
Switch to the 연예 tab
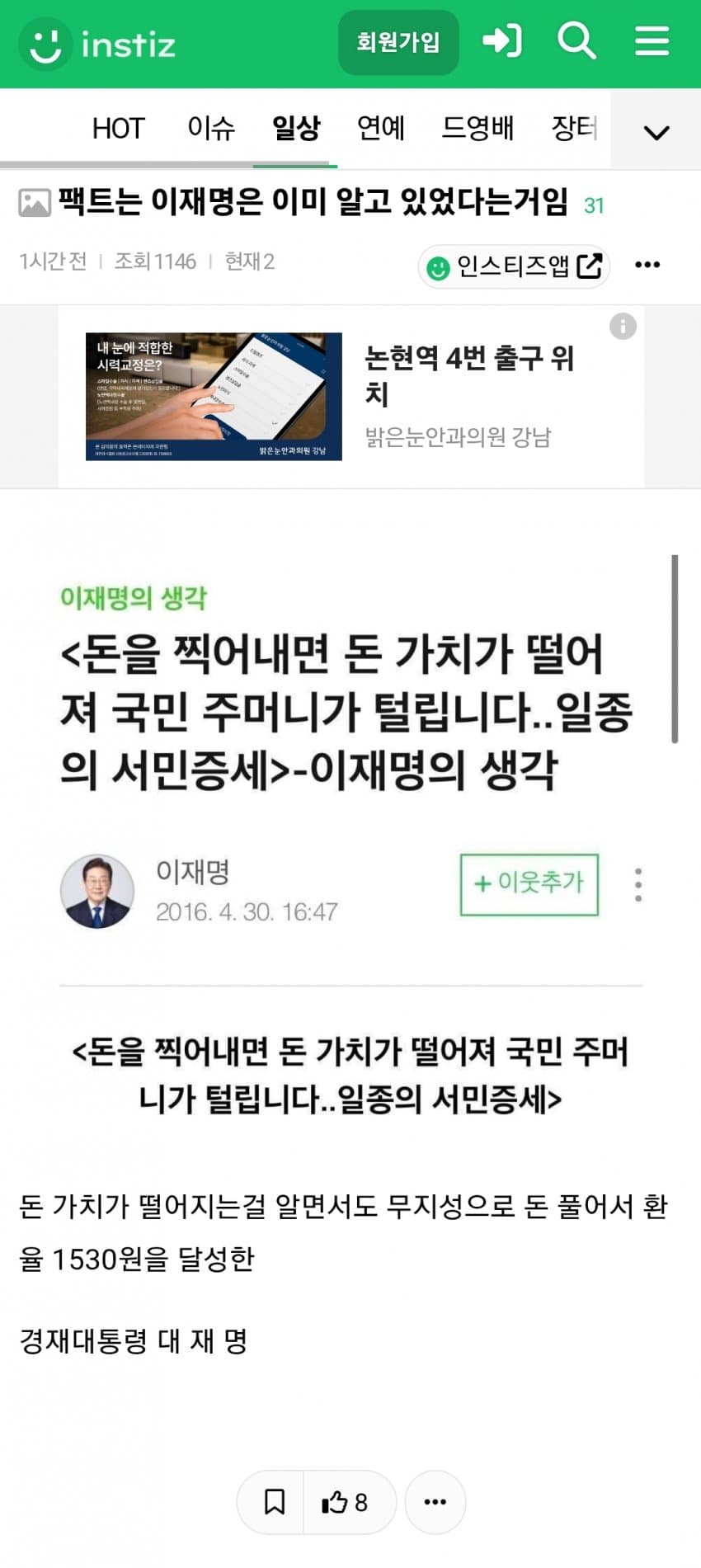[x=380, y=129]
